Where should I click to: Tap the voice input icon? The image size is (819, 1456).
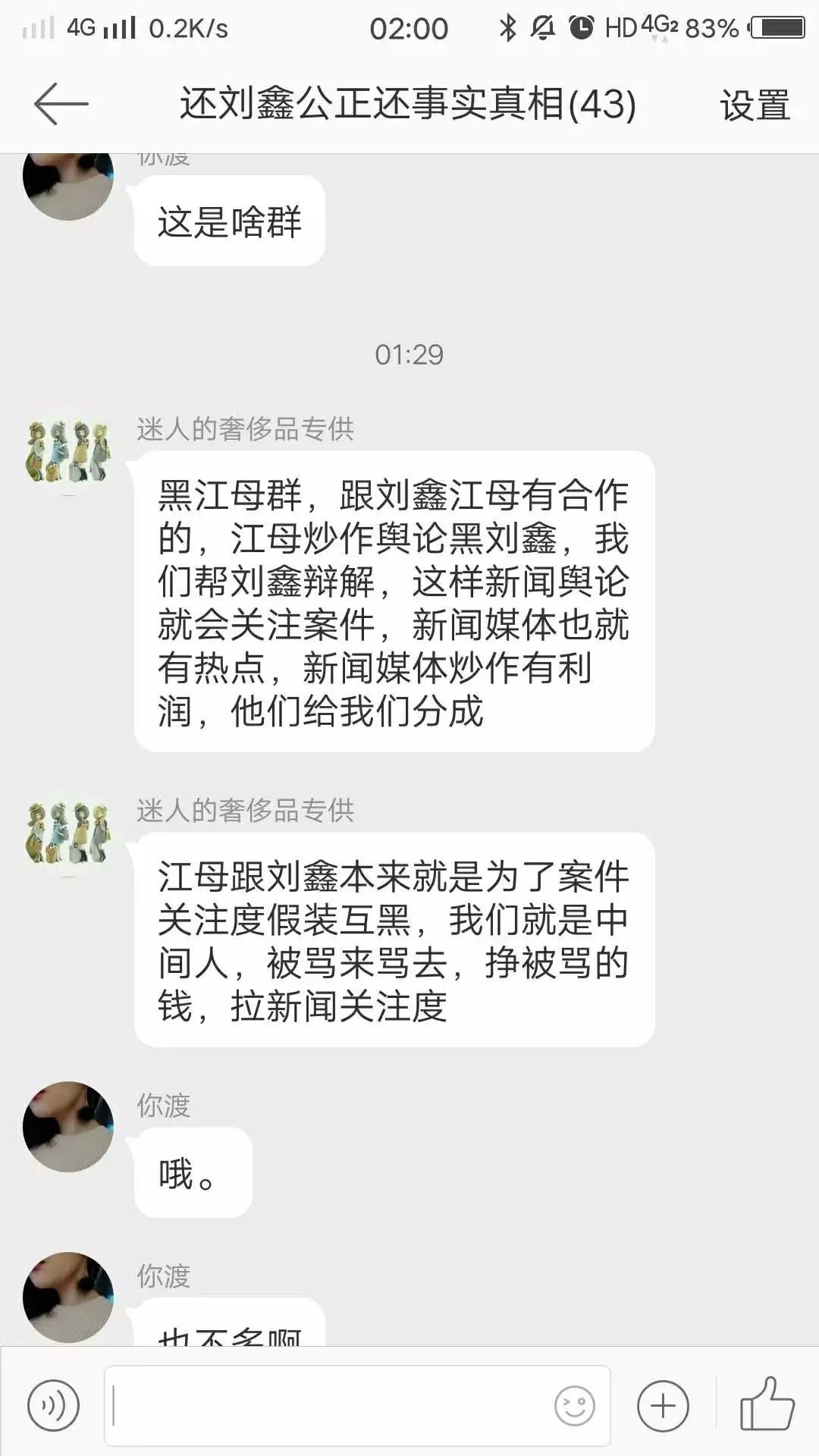point(53,1406)
